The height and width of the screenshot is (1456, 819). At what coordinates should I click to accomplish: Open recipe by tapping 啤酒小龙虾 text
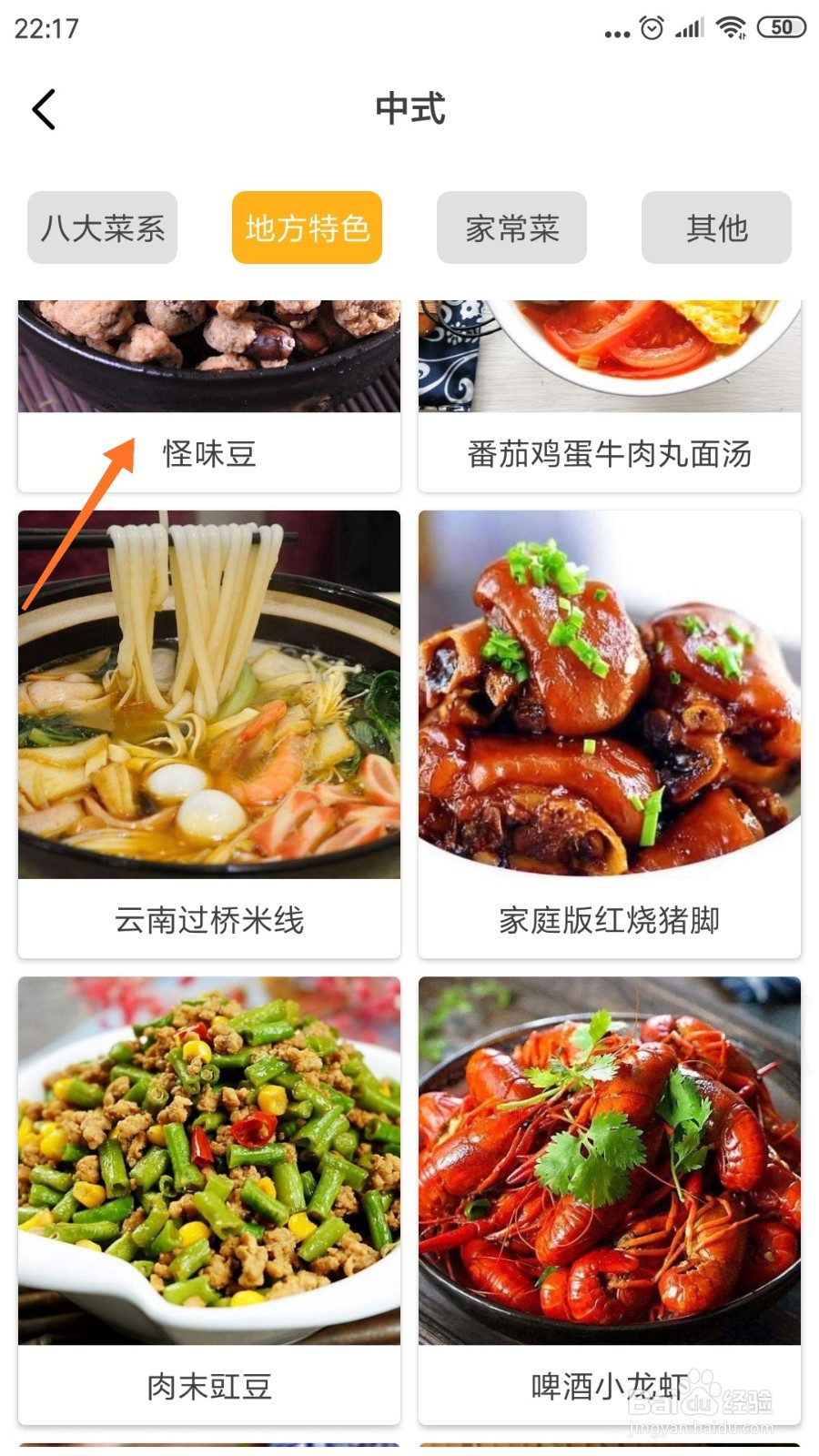pos(608,1387)
